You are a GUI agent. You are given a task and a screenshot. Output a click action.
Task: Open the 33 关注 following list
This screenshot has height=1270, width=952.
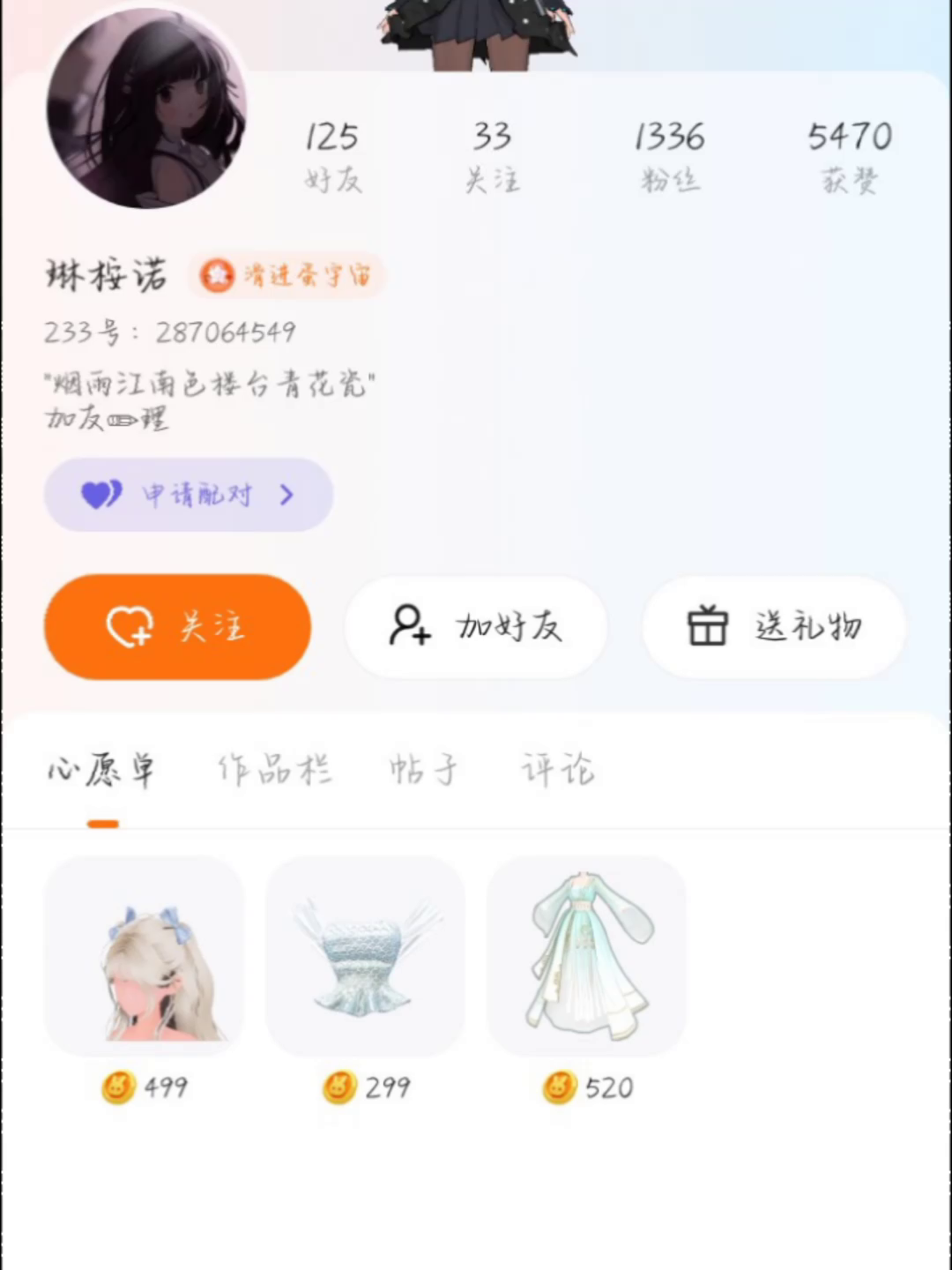[492, 156]
